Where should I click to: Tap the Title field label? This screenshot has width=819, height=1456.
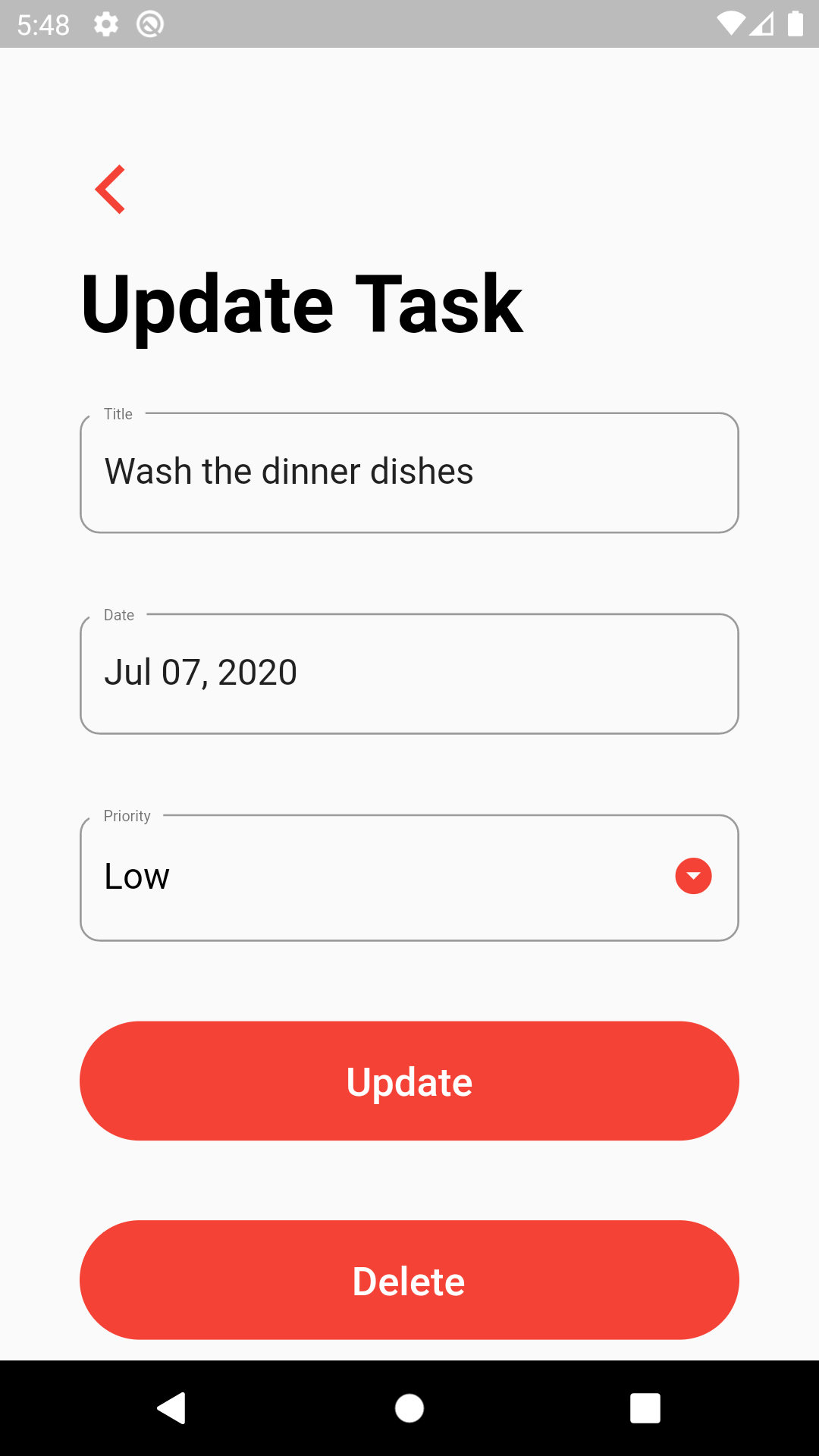pyautogui.click(x=118, y=414)
